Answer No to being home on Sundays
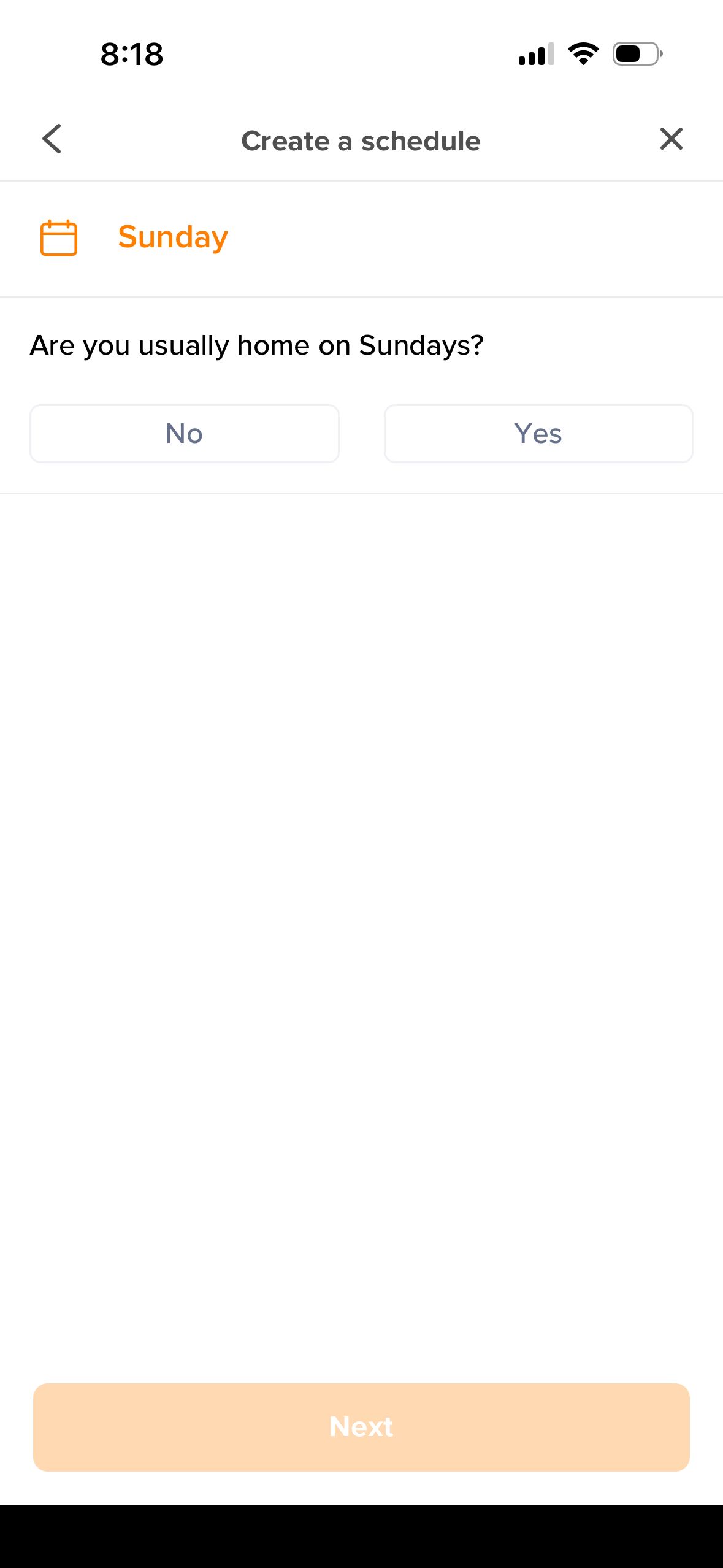 (x=184, y=434)
